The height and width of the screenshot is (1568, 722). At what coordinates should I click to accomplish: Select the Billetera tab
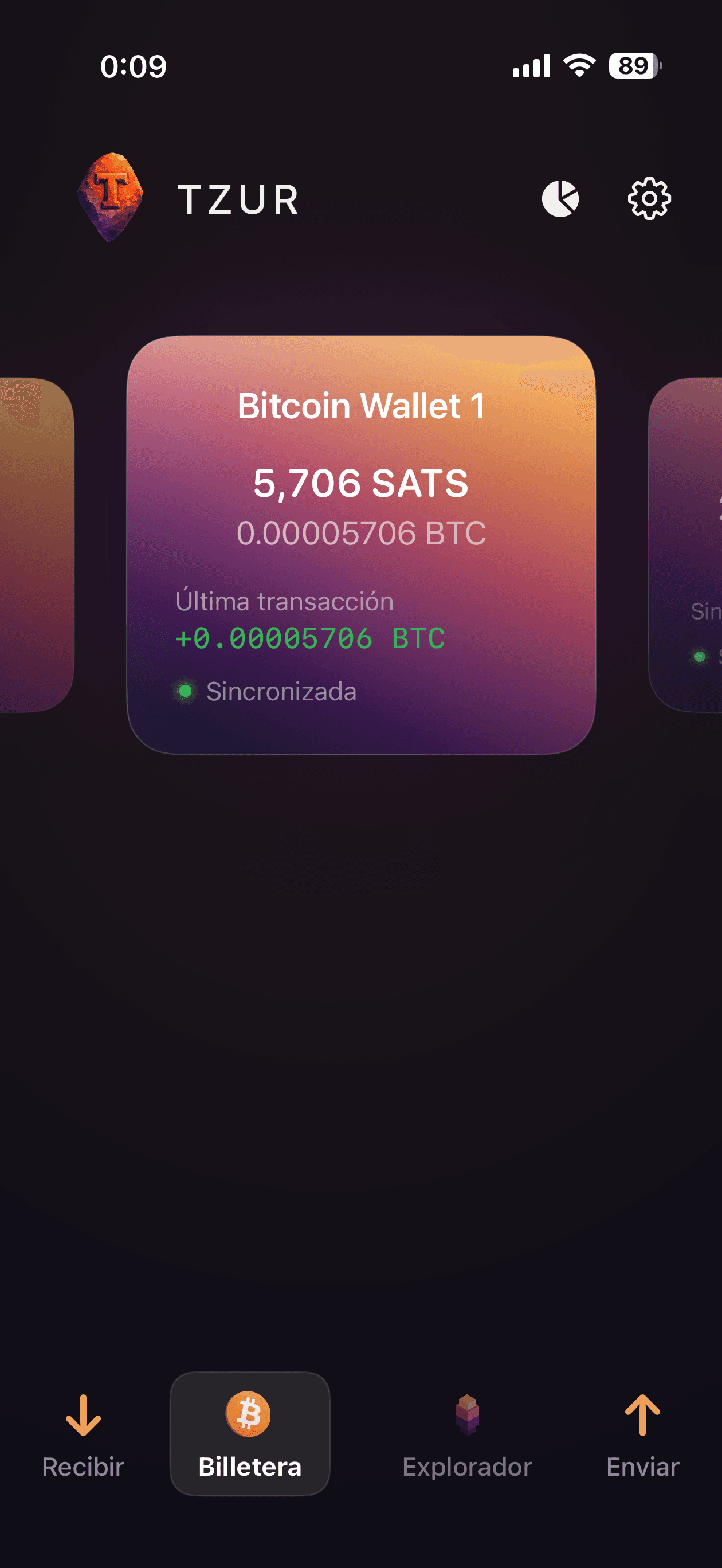pyautogui.click(x=250, y=1434)
